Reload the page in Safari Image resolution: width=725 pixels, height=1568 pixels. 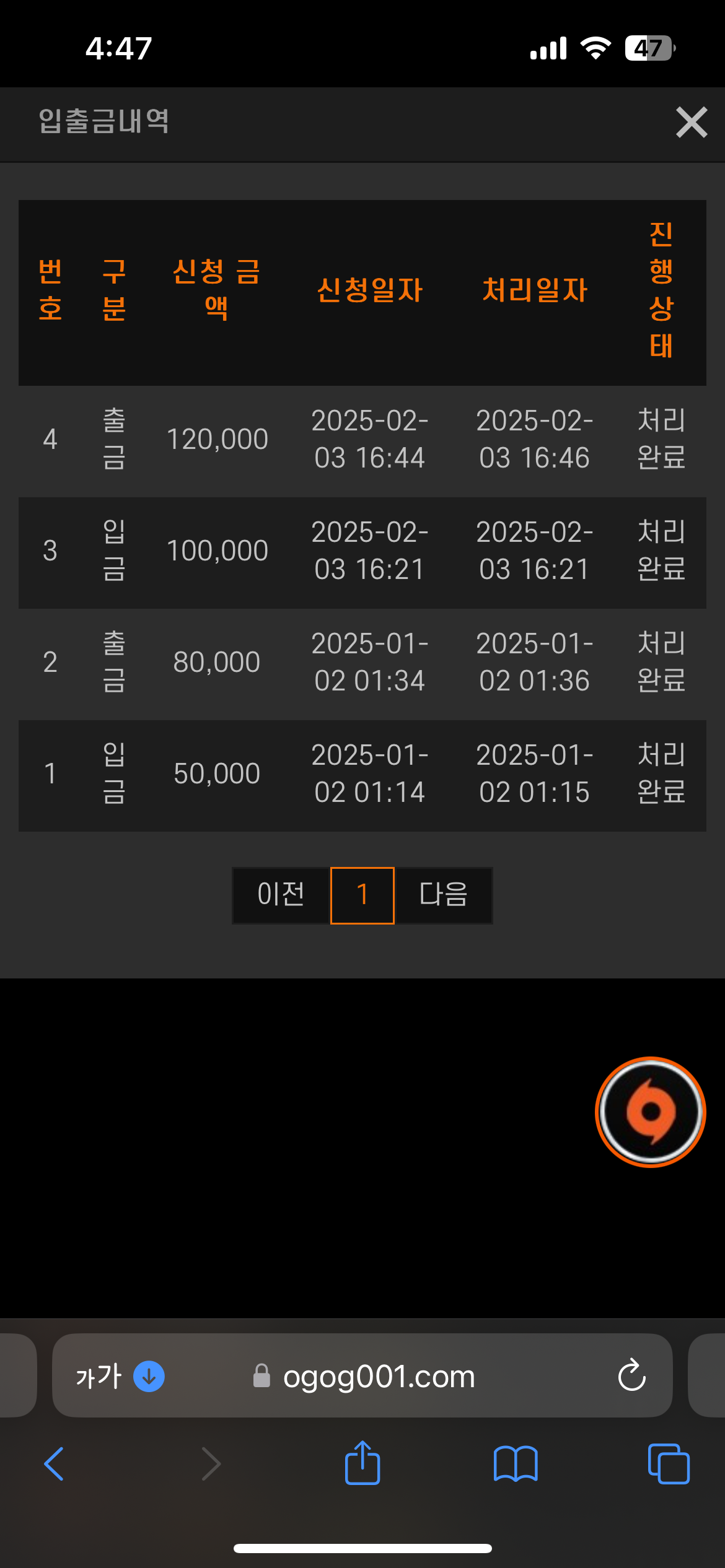point(632,1375)
